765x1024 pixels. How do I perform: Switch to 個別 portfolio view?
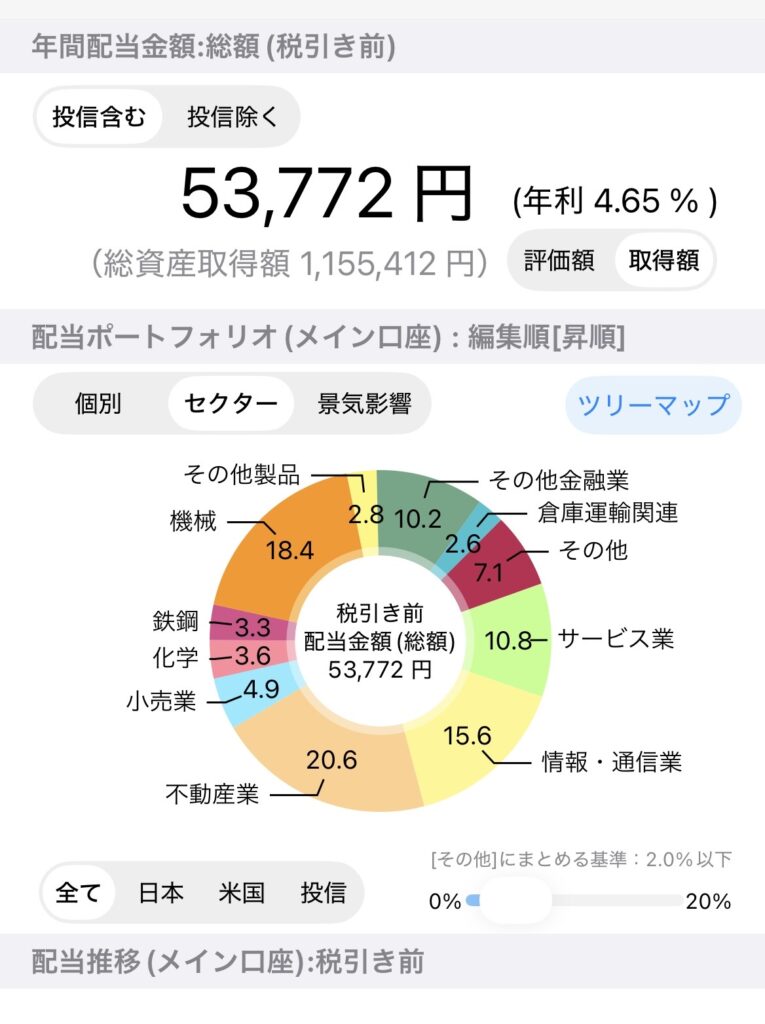98,404
